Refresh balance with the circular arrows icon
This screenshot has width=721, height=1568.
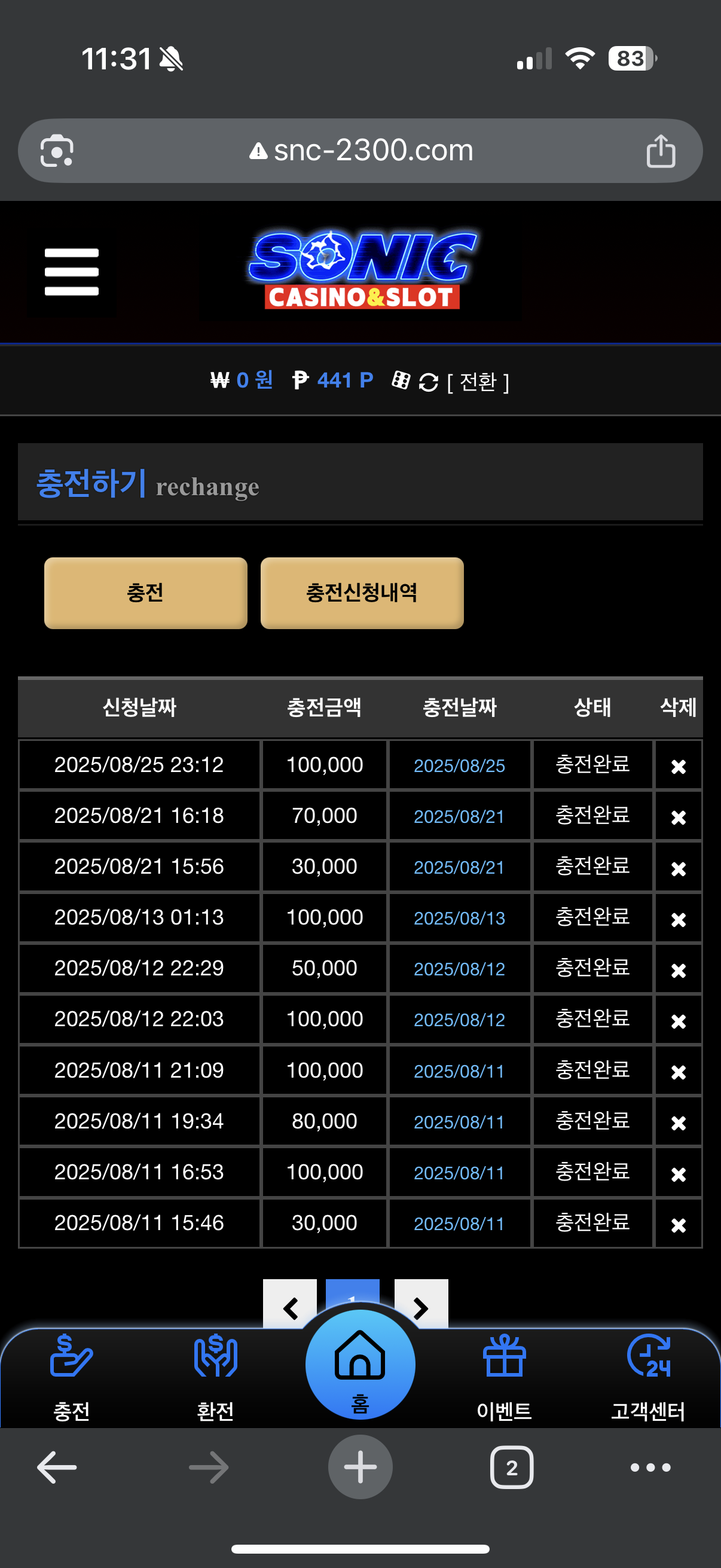click(428, 382)
